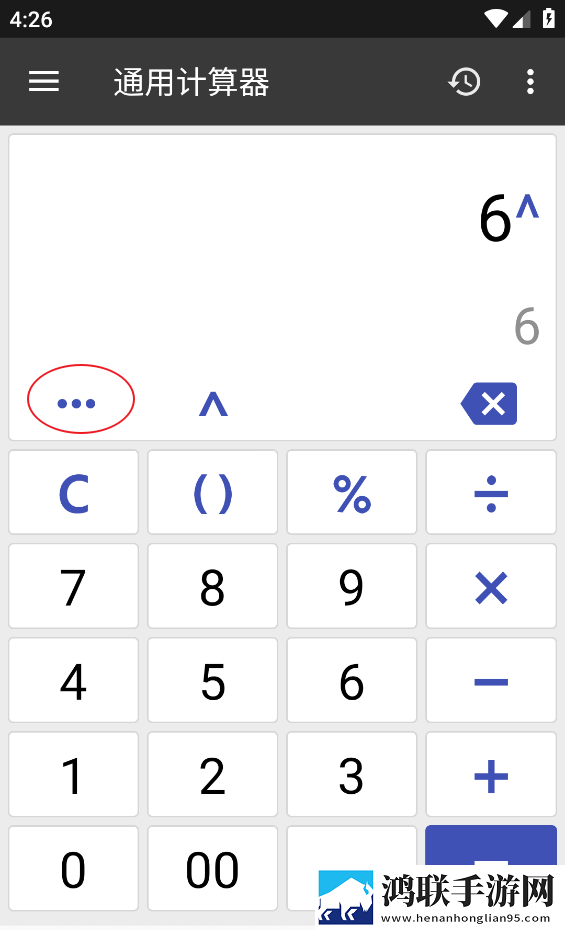Enter double zero 00
Viewport: 565px width, 930px height.
pos(213,868)
